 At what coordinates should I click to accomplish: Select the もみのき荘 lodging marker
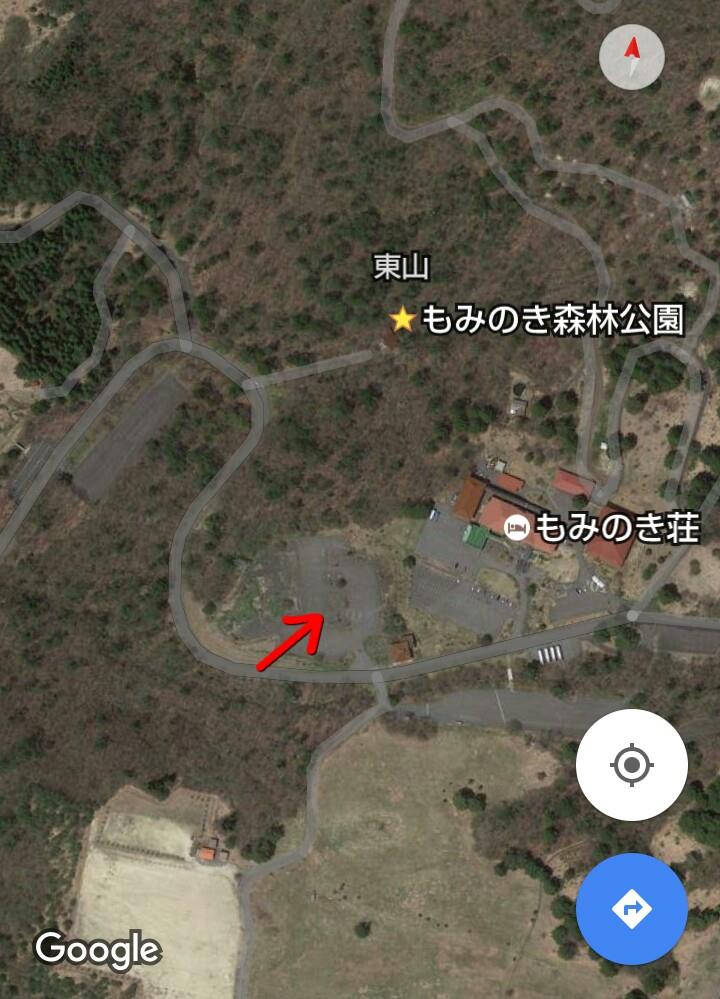click(517, 527)
